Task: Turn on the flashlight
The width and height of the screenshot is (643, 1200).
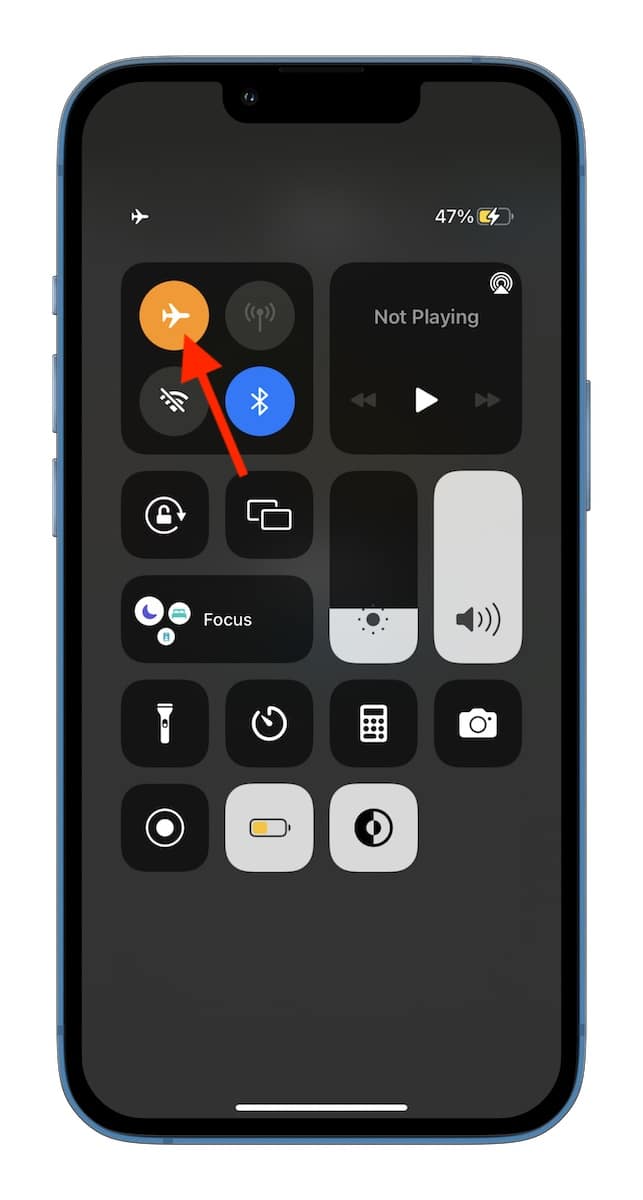Action: click(x=165, y=723)
